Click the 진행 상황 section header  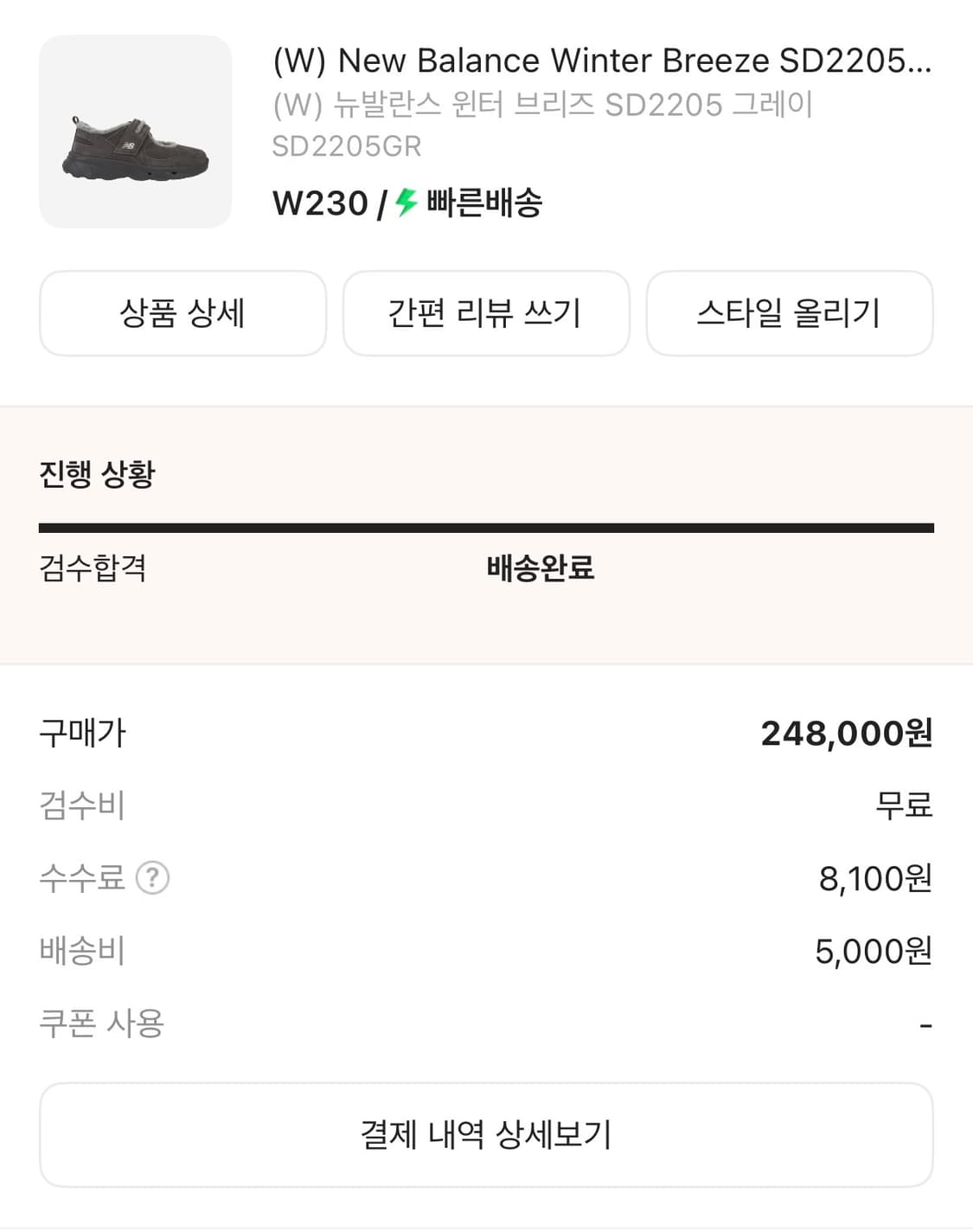[x=97, y=472]
